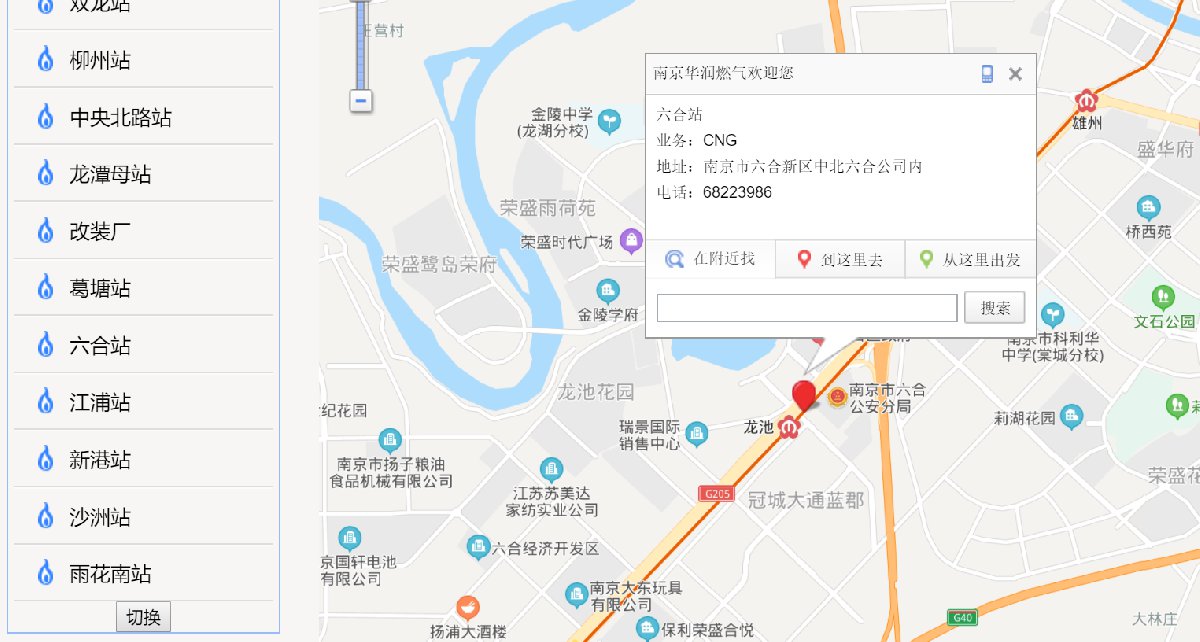Switch to the 在附近找 tab

point(710,259)
